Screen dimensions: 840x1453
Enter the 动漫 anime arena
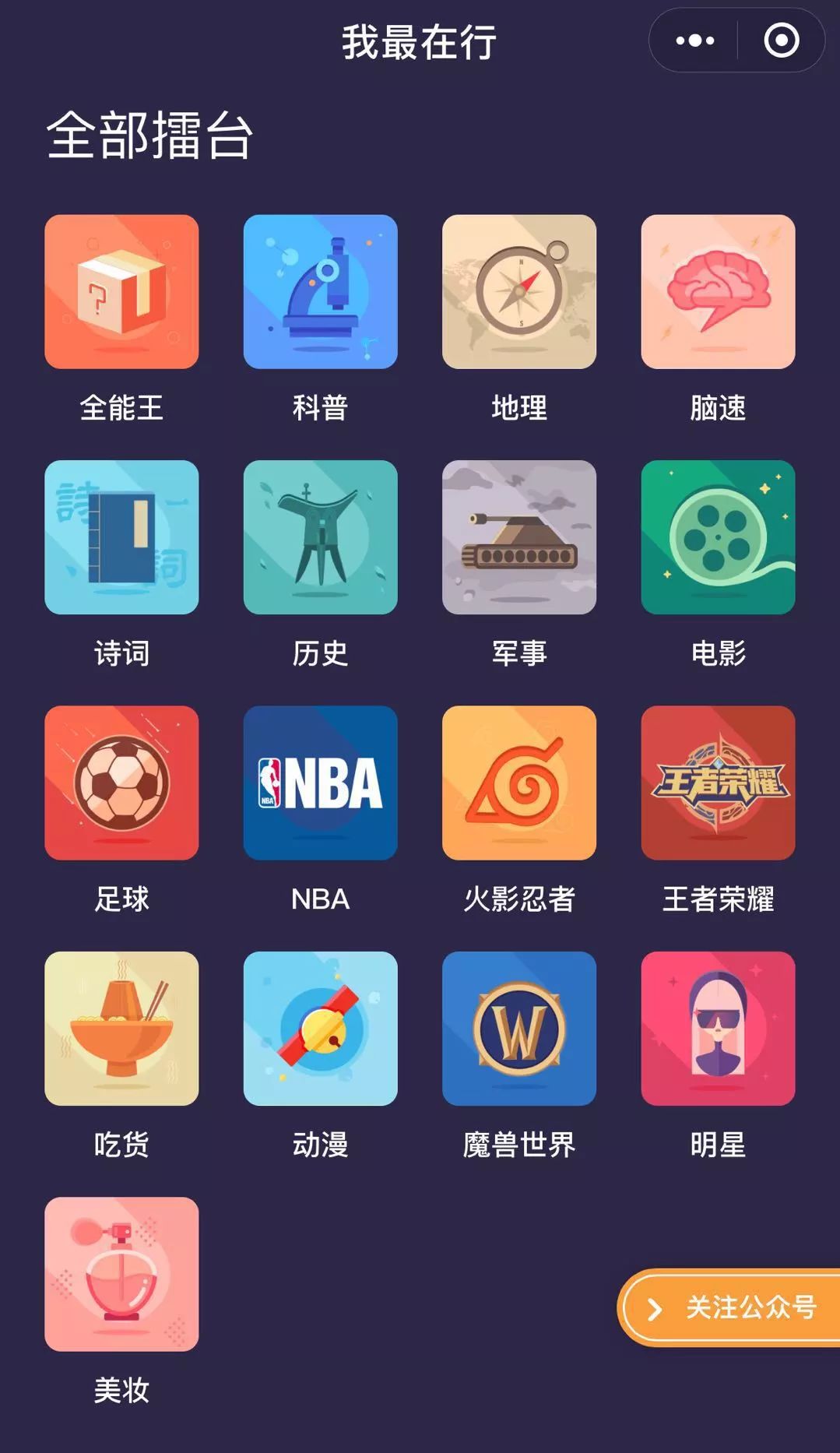click(x=320, y=1028)
